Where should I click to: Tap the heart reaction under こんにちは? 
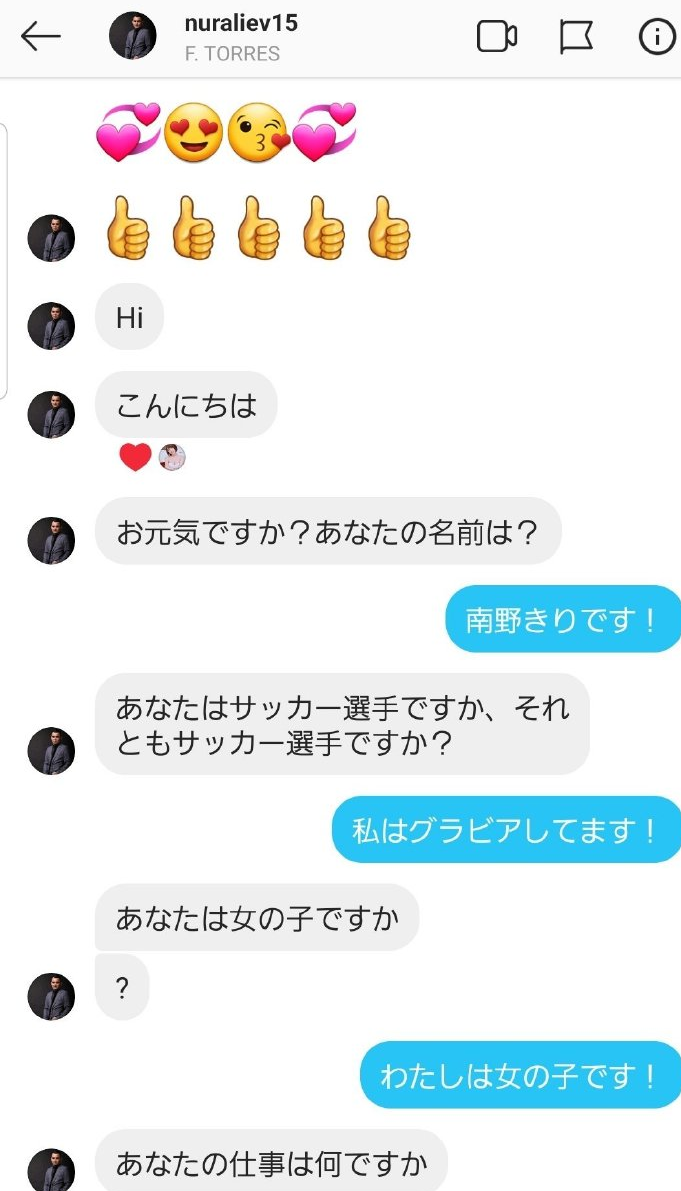coord(135,458)
